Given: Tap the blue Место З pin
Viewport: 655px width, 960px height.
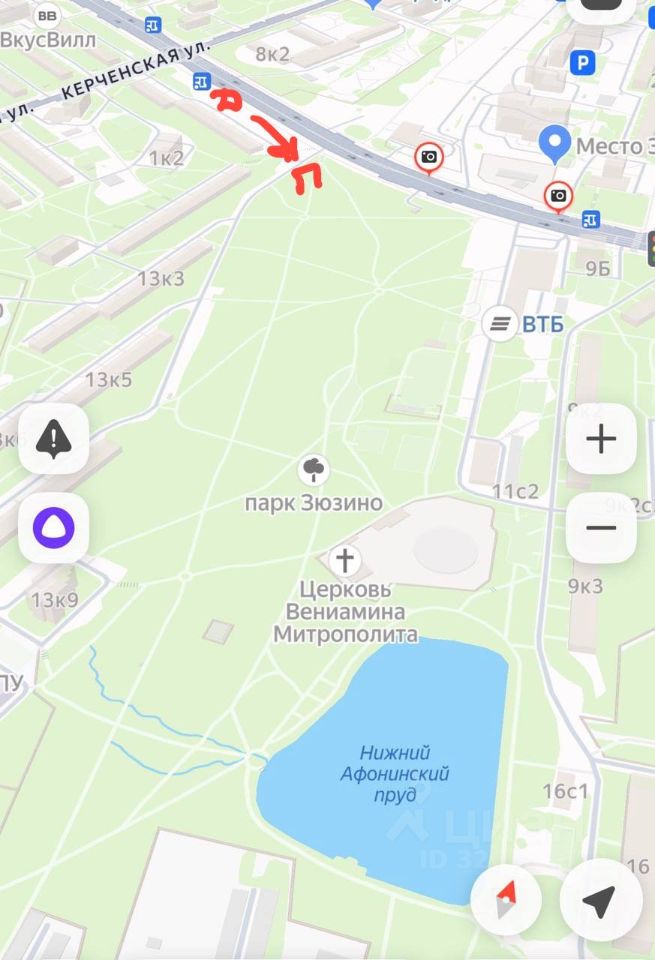Looking at the screenshot, I should pos(554,144).
